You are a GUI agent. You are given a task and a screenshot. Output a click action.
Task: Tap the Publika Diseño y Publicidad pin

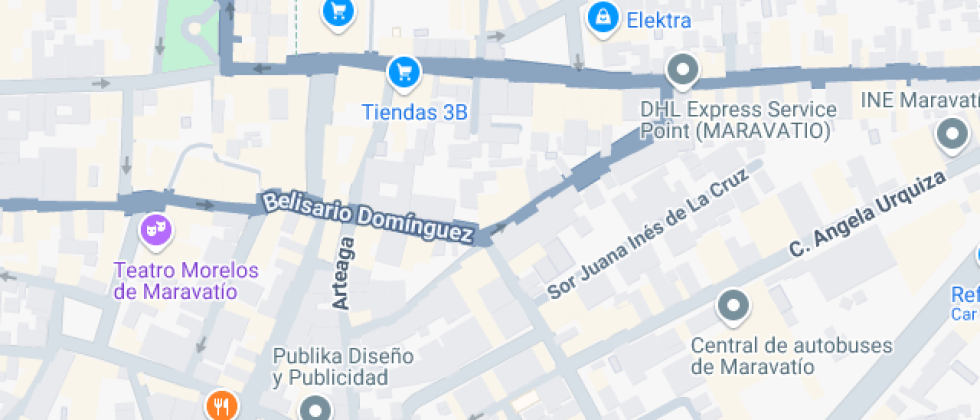316,408
